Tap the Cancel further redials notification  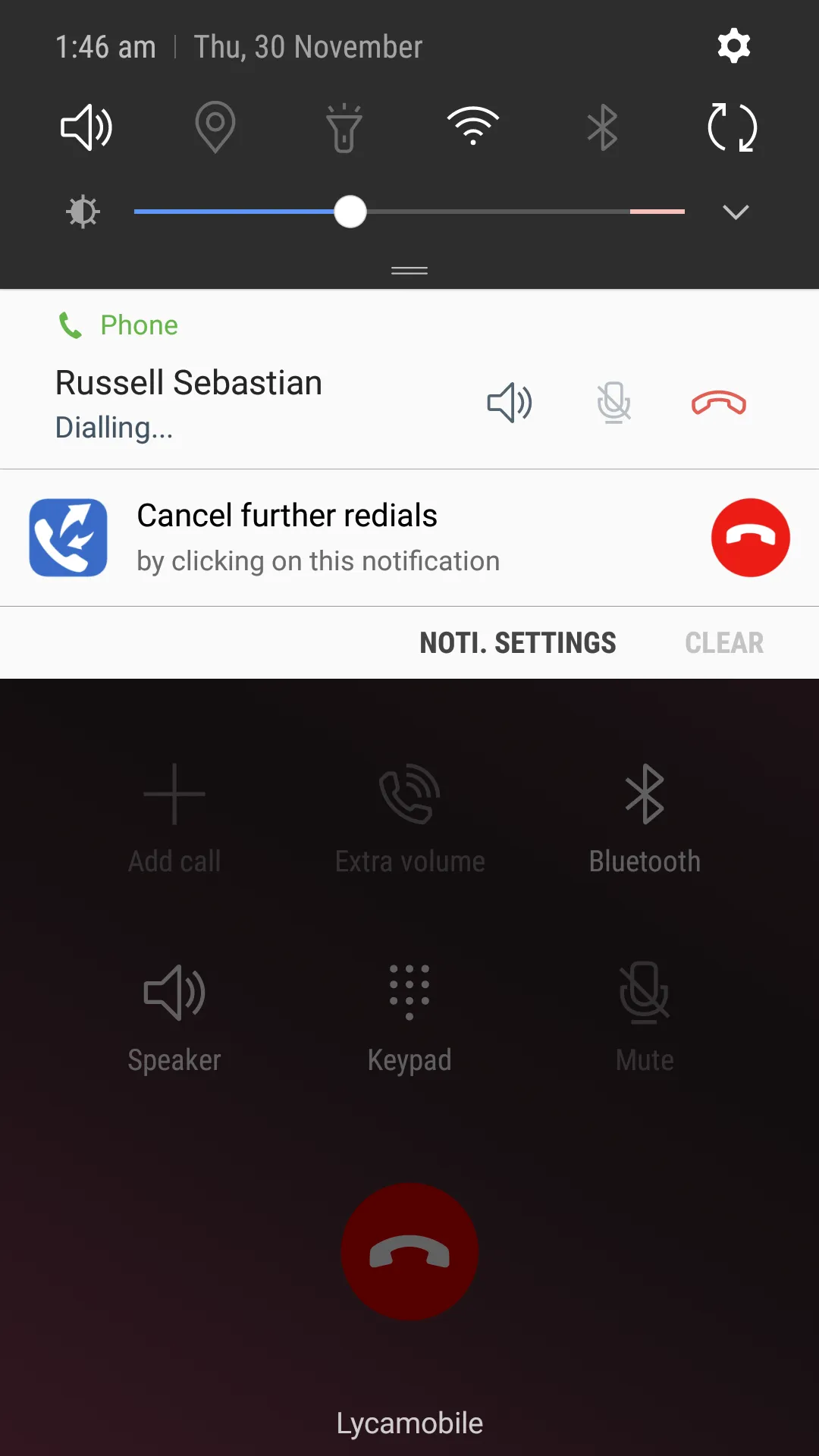(318, 537)
